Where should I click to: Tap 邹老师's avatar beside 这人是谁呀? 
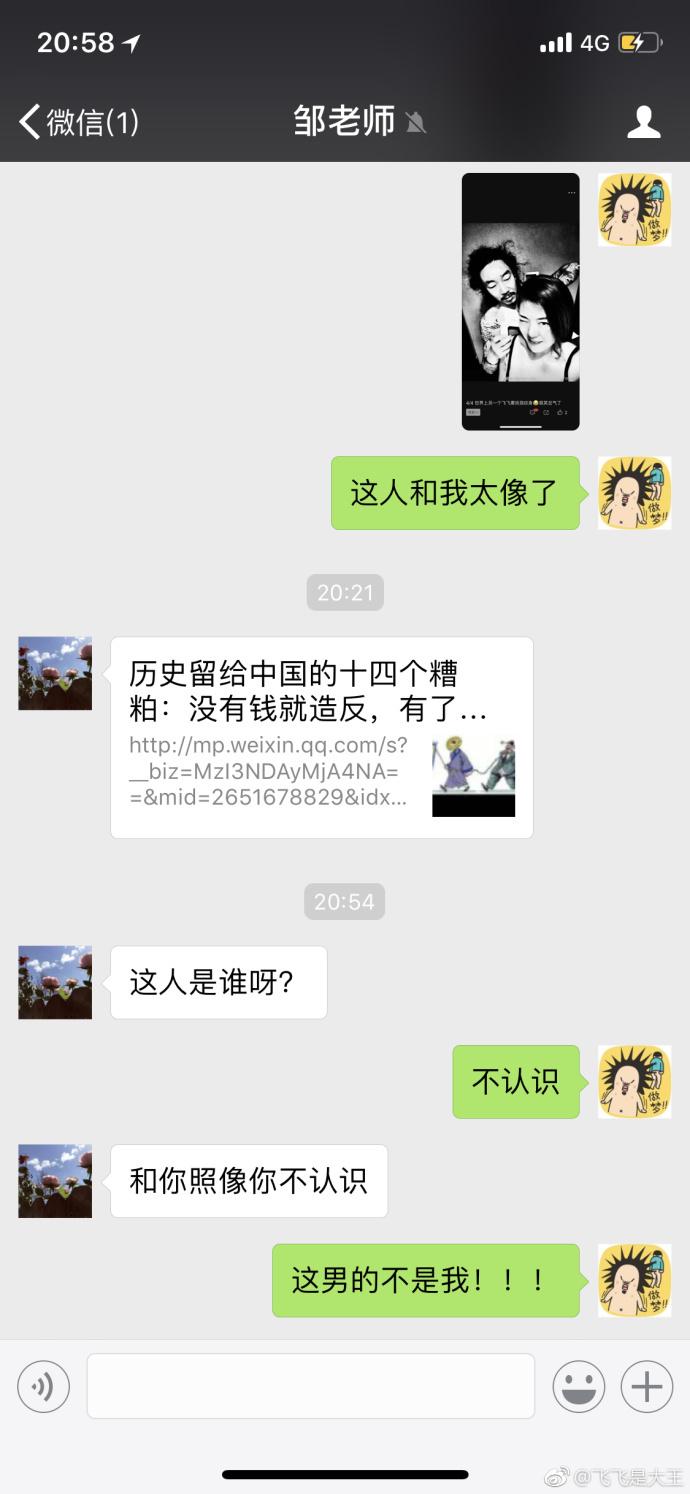55,982
